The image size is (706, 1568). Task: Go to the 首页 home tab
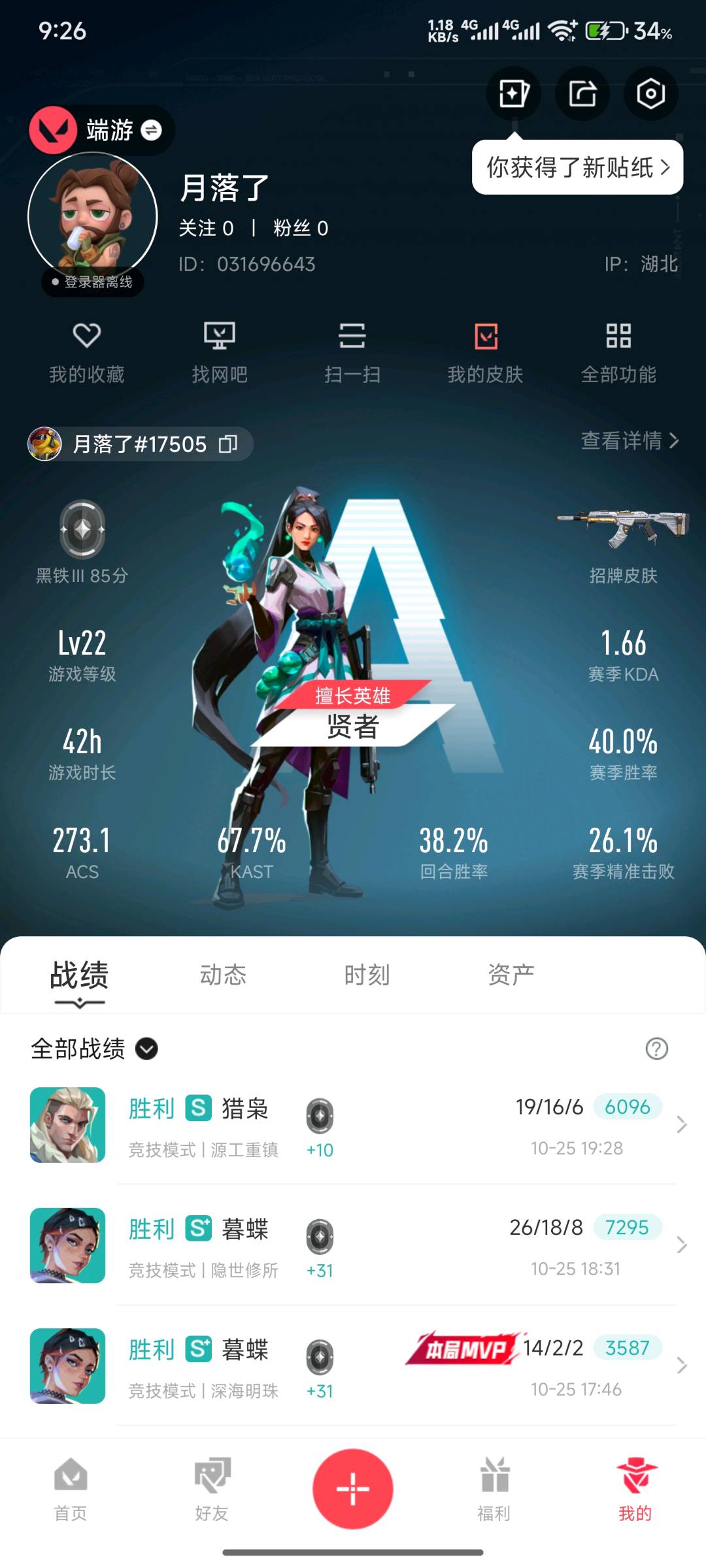(x=71, y=1490)
